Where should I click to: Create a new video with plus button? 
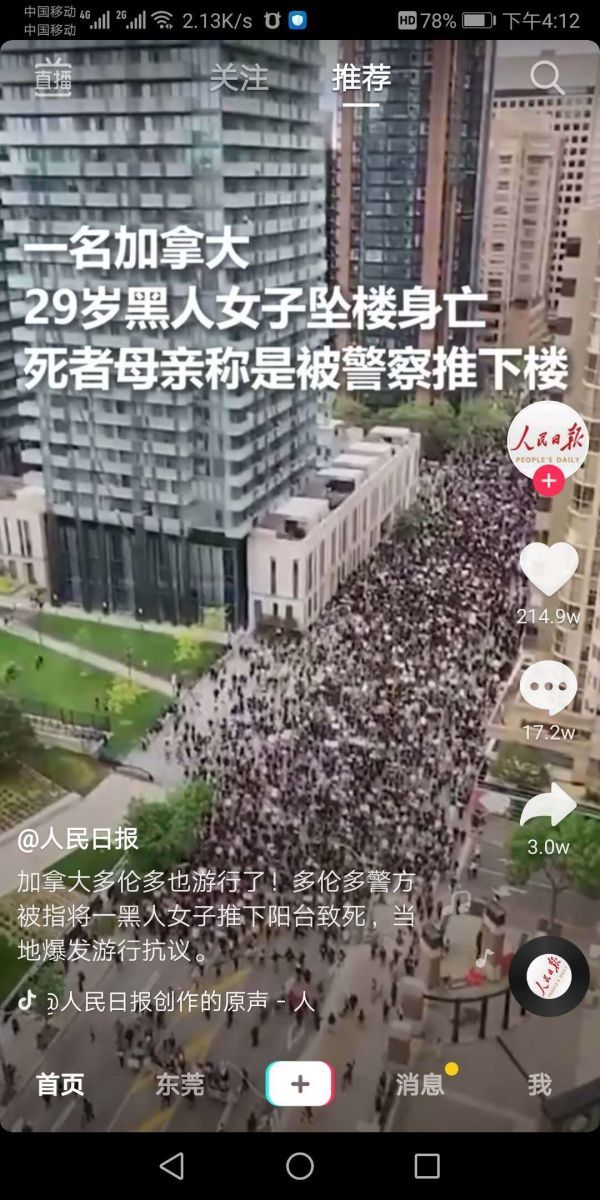[x=299, y=1085]
